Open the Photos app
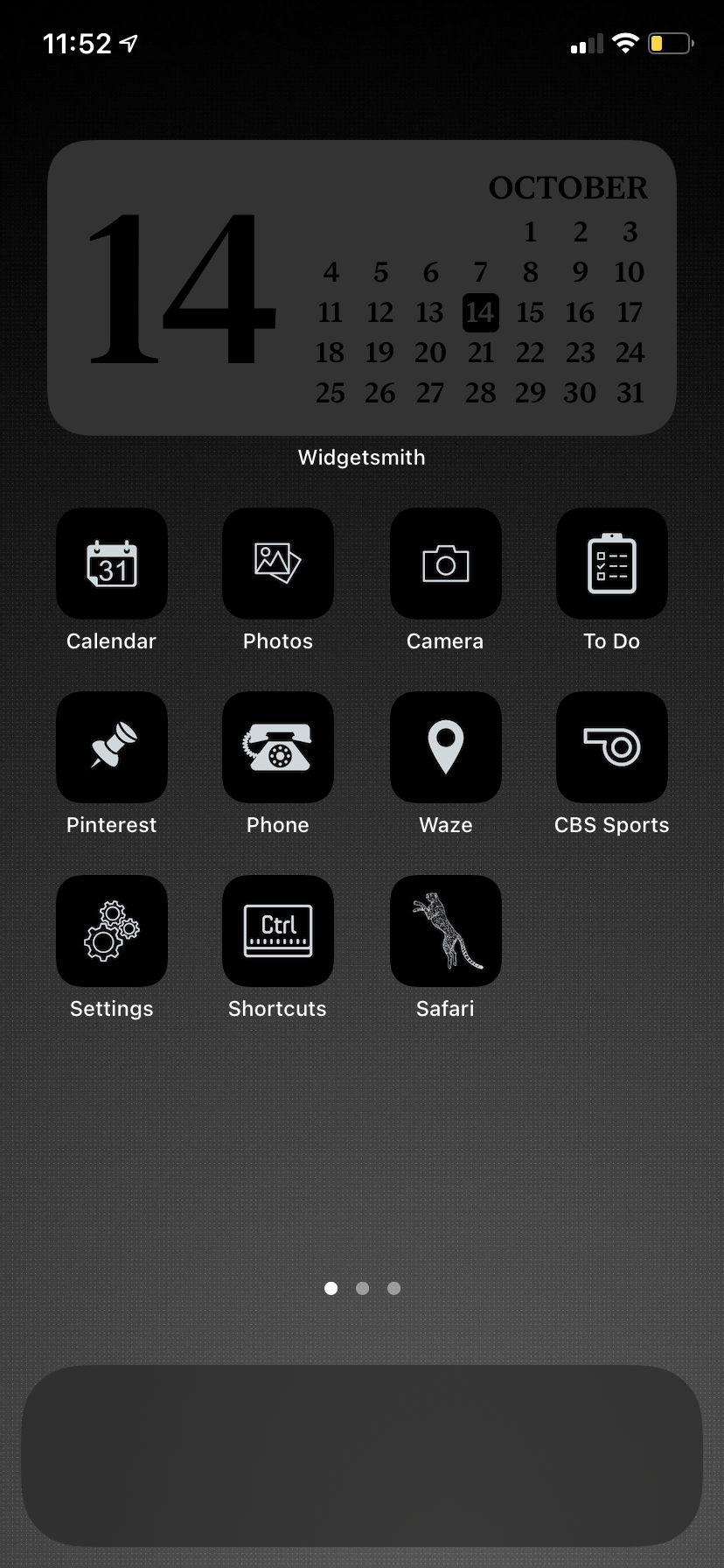This screenshot has height=1568, width=724. (277, 563)
